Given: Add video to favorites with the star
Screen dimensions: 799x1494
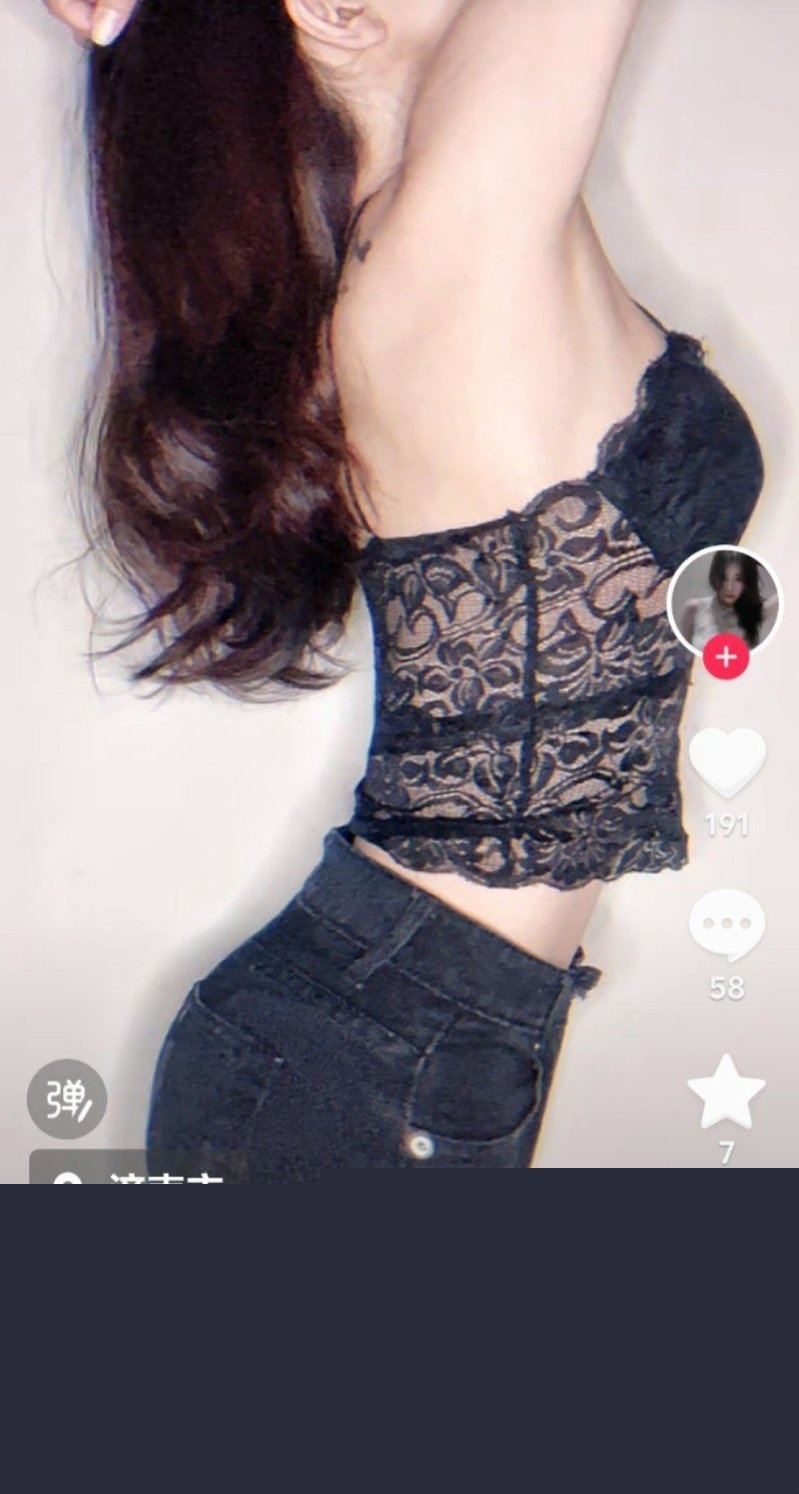Looking at the screenshot, I should [727, 1091].
